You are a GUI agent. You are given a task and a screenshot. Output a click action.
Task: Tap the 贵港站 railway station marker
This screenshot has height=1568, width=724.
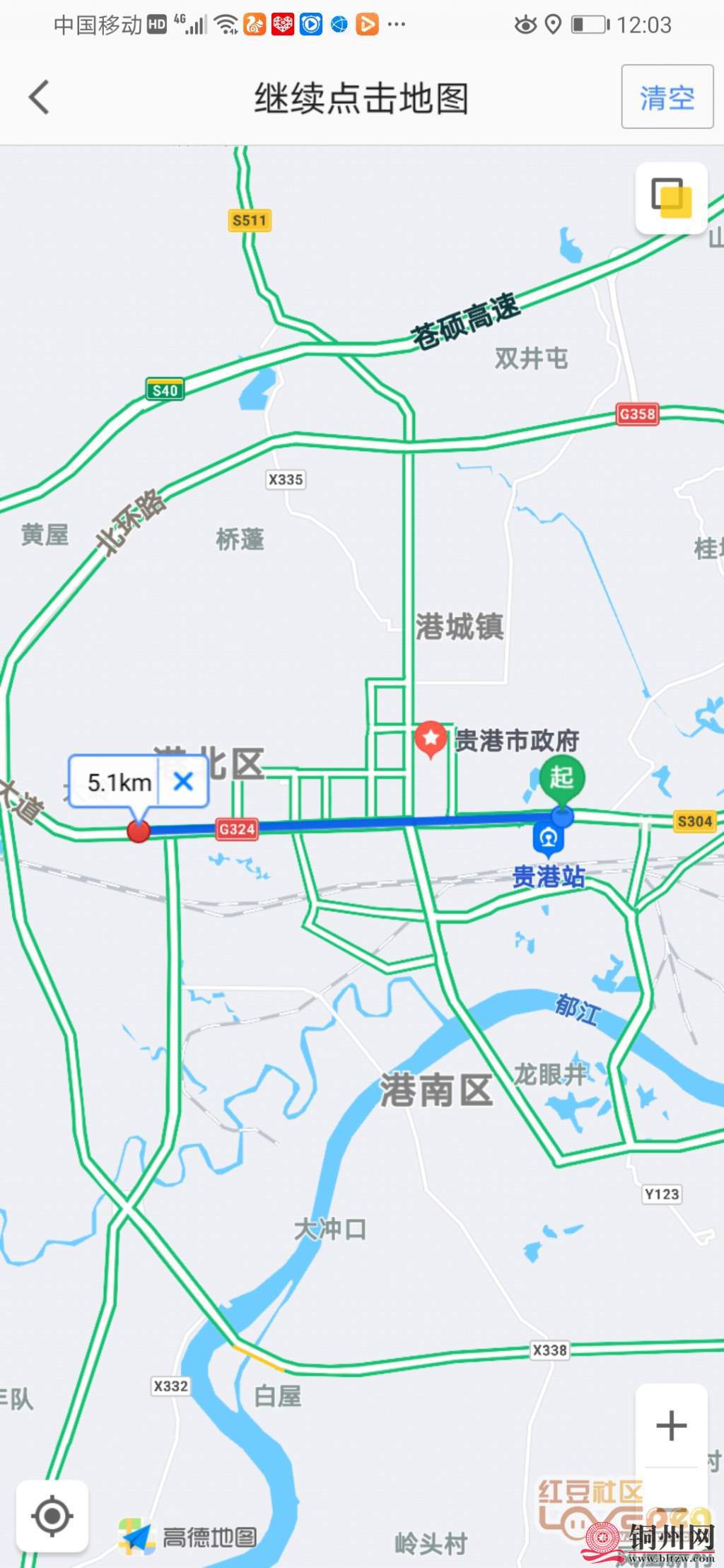(x=549, y=839)
